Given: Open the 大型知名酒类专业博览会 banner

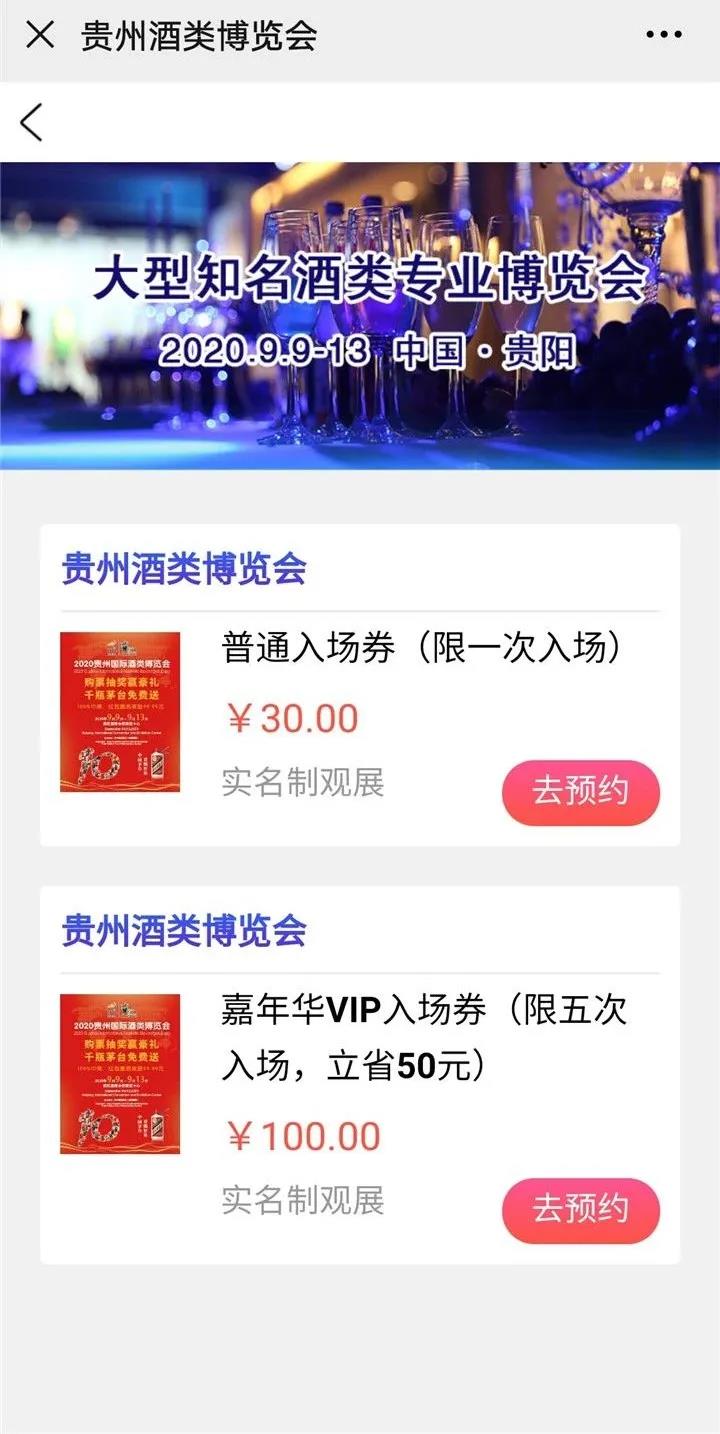Looking at the screenshot, I should (360, 315).
